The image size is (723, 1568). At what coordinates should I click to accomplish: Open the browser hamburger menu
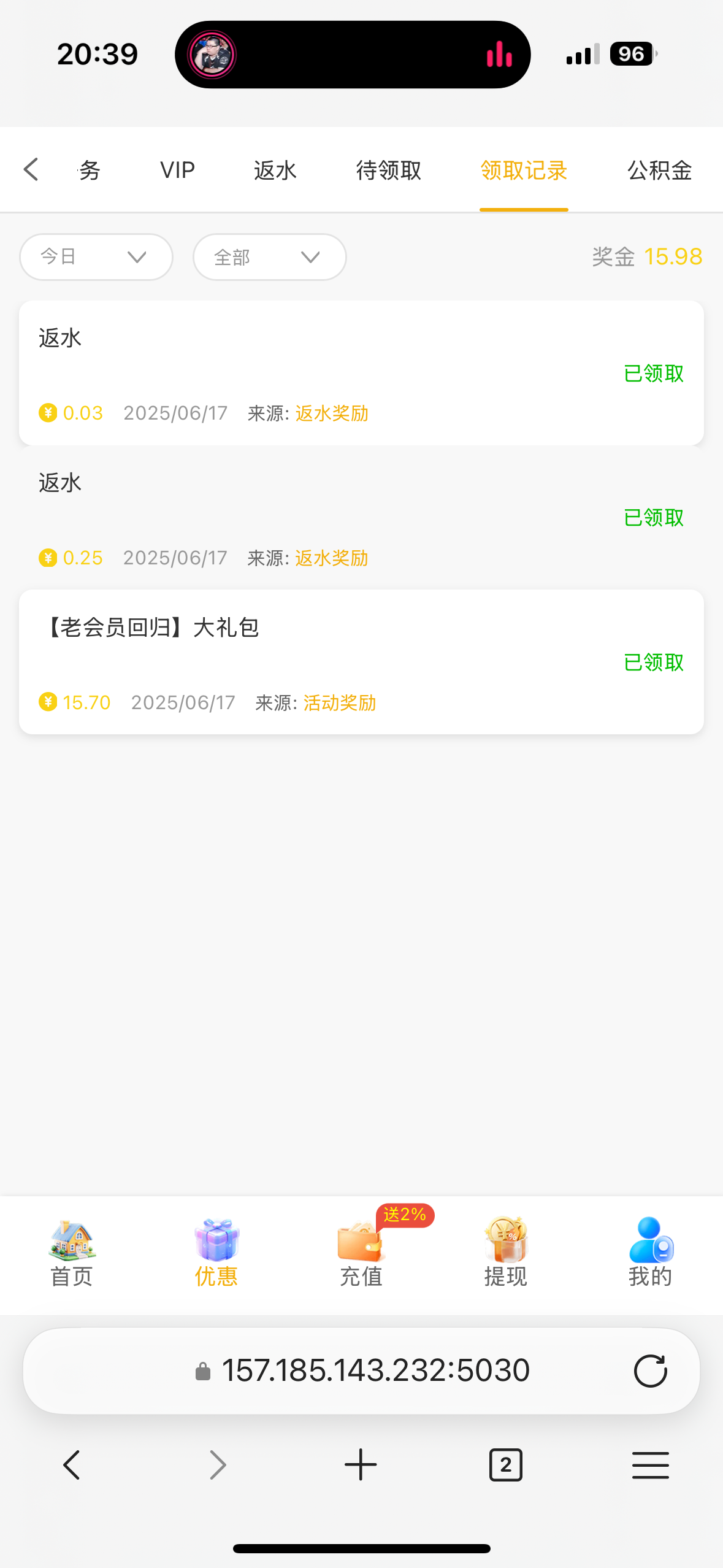tap(650, 1465)
